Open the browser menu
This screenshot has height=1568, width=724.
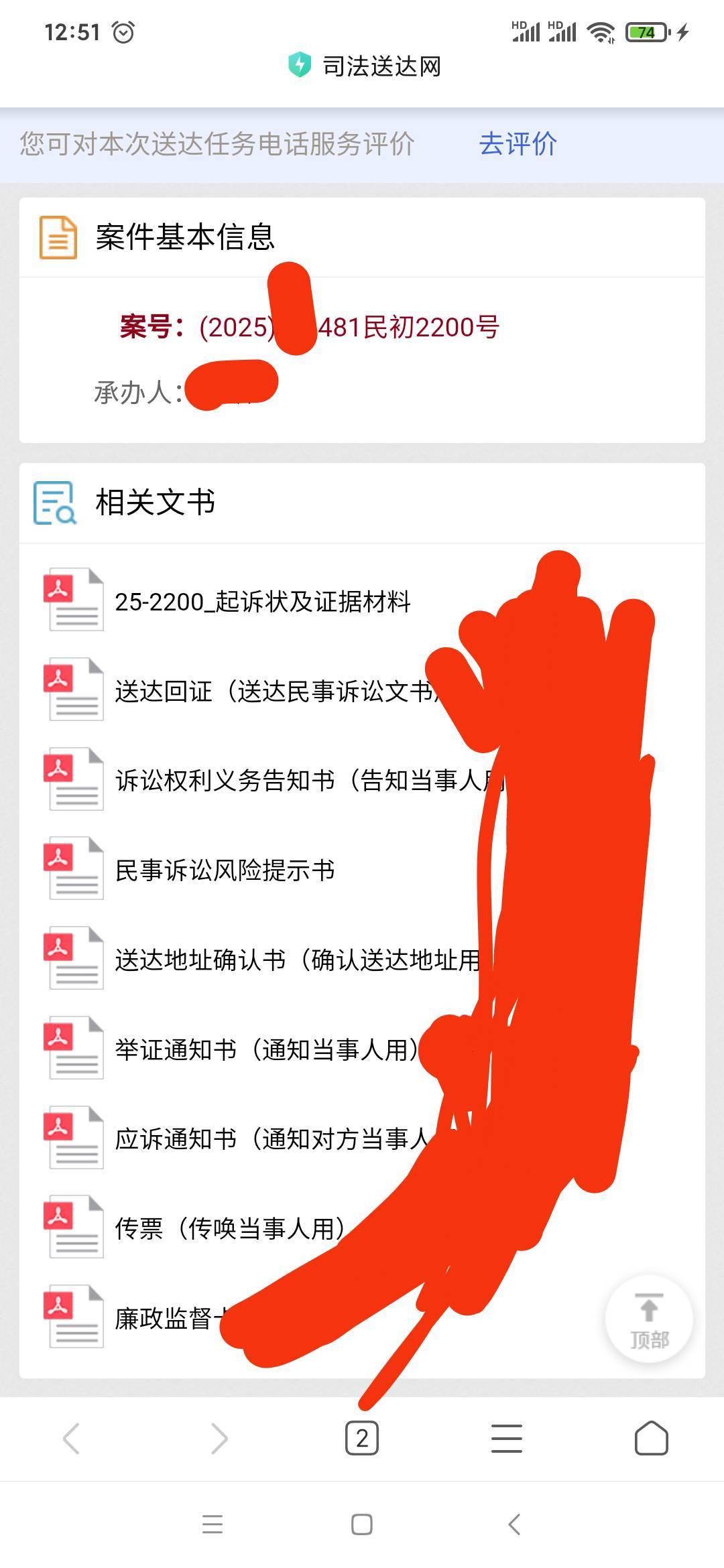[507, 1439]
